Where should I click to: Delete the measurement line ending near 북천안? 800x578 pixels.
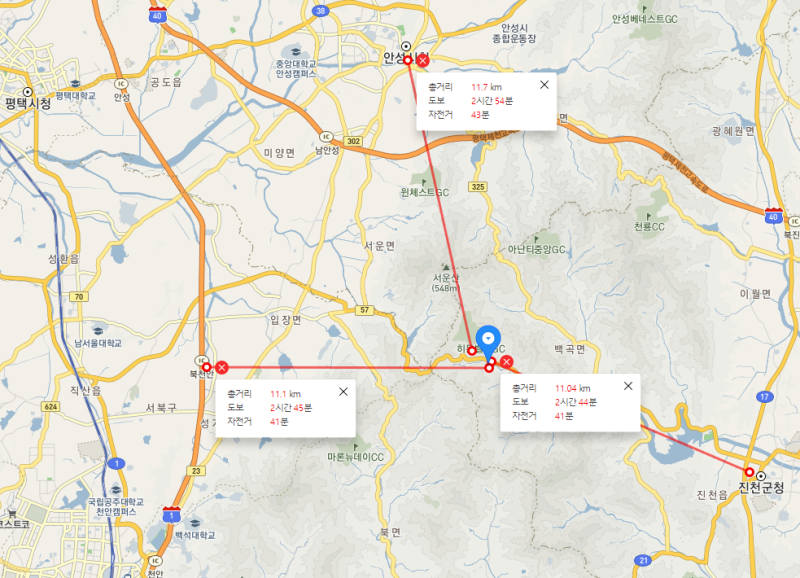click(222, 367)
